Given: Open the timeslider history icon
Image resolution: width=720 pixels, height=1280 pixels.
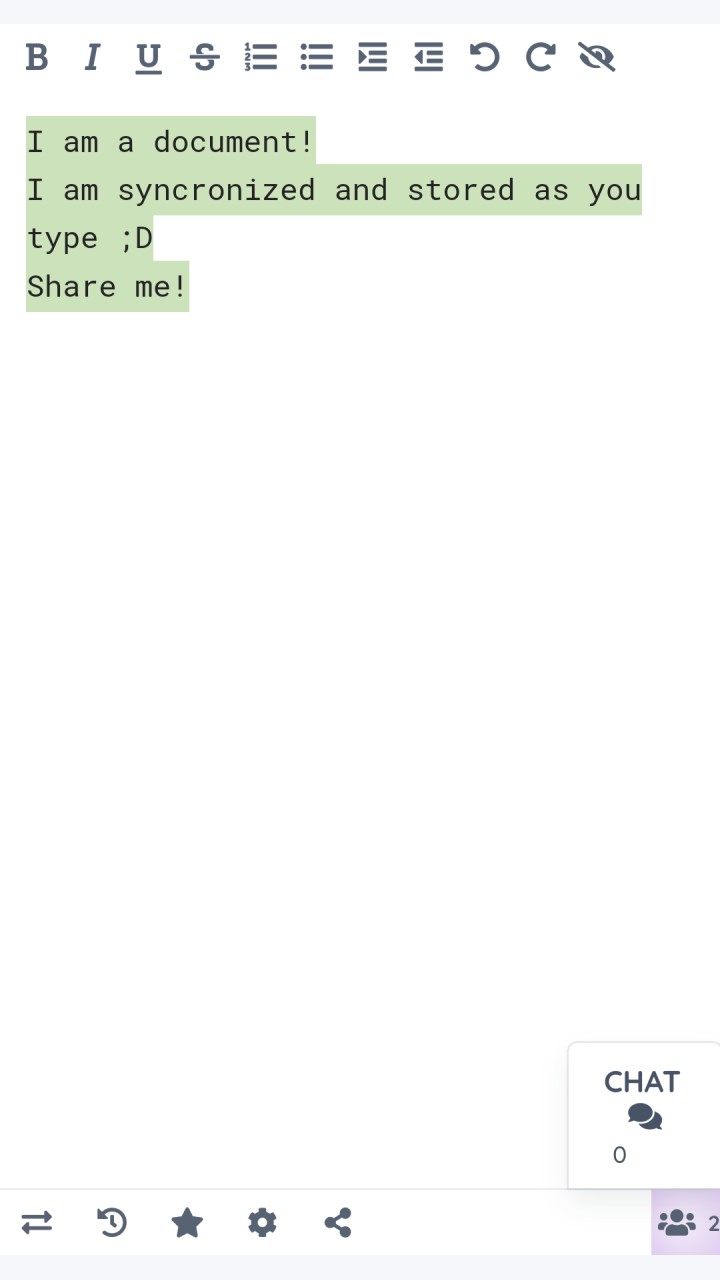Looking at the screenshot, I should click(112, 1222).
